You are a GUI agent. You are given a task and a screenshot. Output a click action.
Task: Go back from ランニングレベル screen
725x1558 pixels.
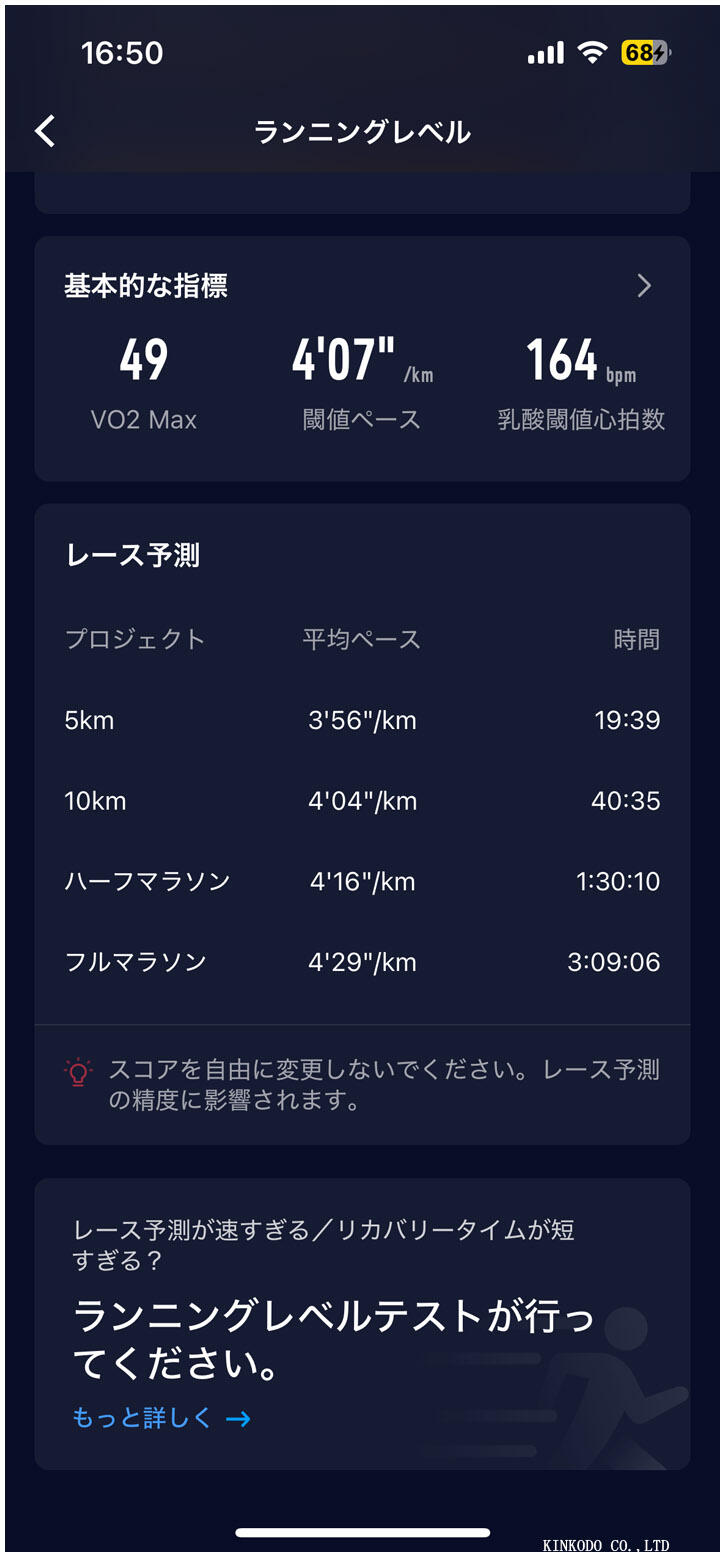point(45,131)
